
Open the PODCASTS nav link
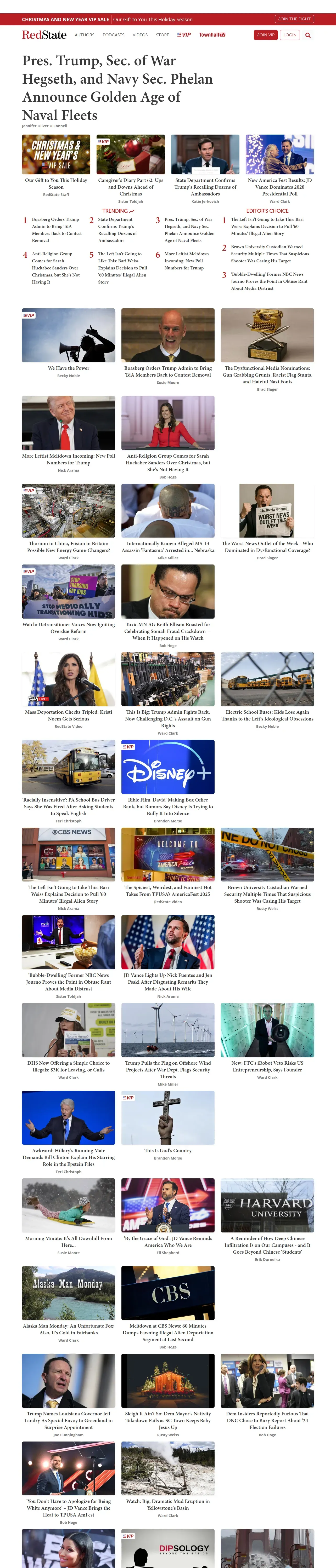point(113,35)
